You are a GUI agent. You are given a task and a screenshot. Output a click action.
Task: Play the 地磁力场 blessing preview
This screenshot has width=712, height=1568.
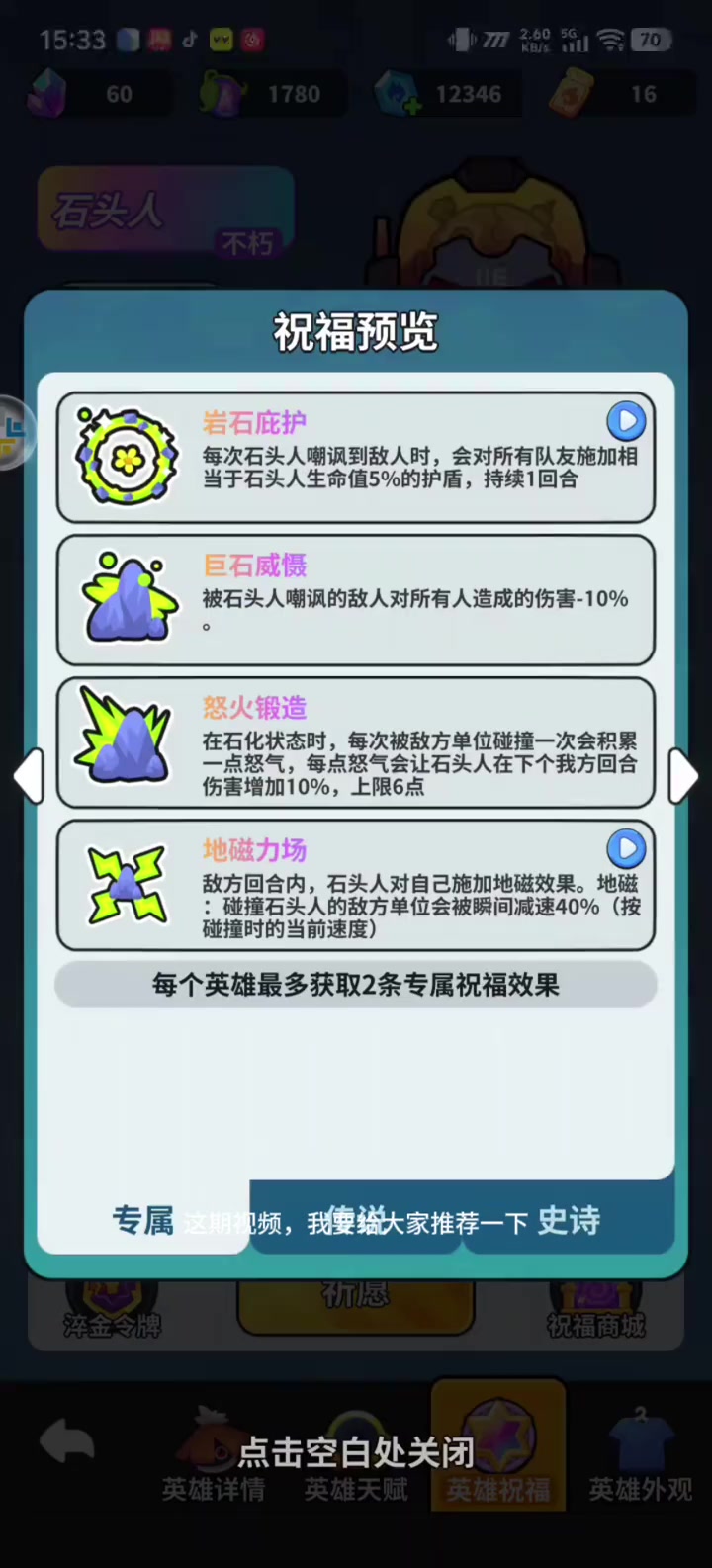click(x=626, y=848)
